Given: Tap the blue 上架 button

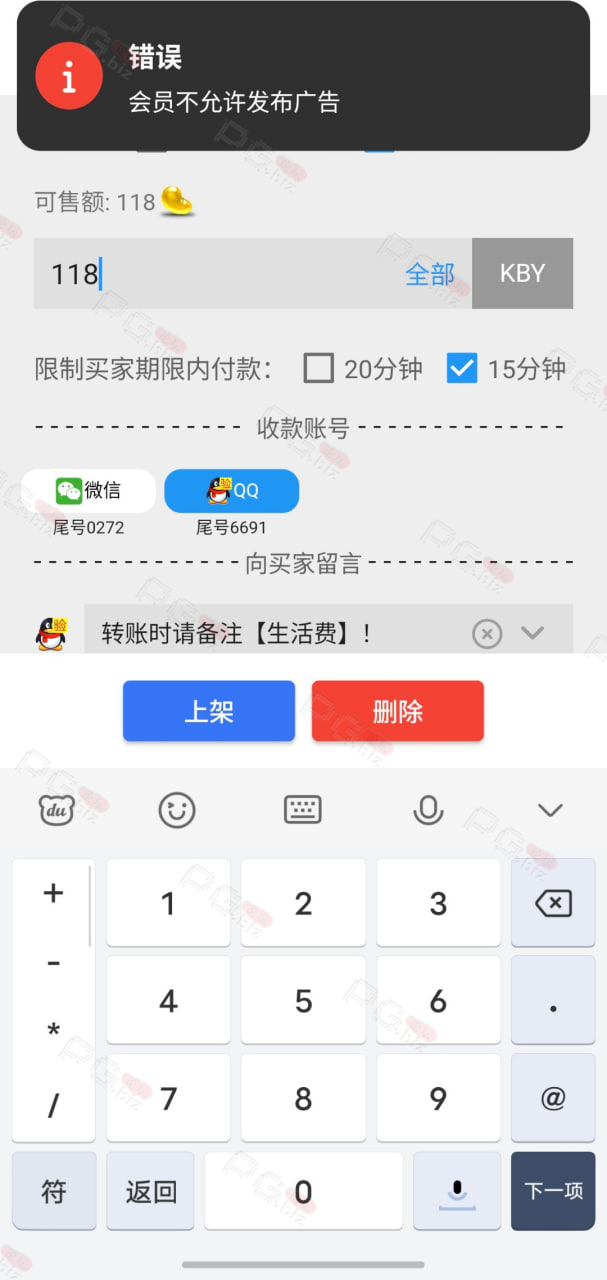Looking at the screenshot, I should (x=209, y=711).
